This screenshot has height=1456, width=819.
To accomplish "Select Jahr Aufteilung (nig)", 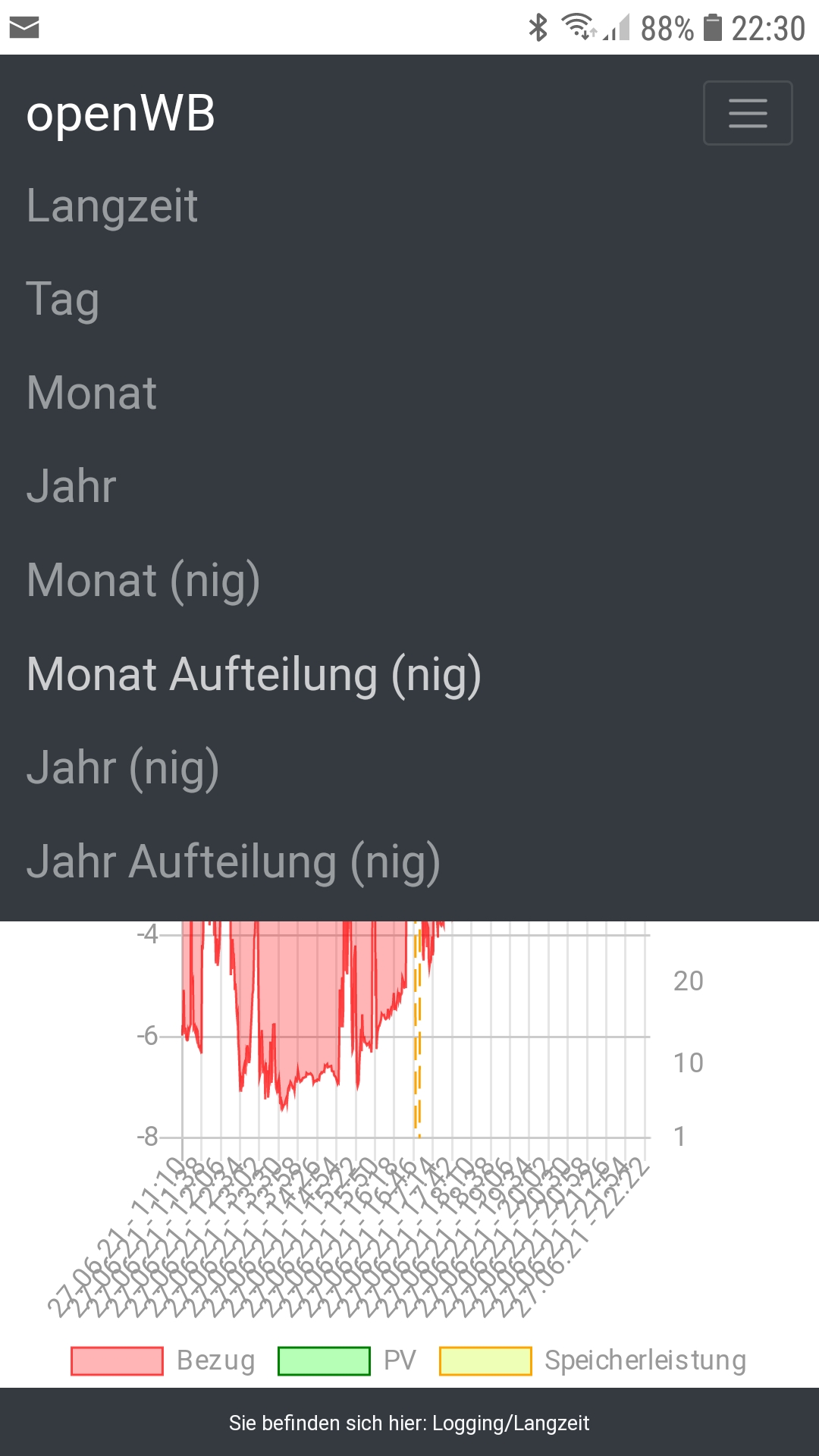I will (234, 861).
